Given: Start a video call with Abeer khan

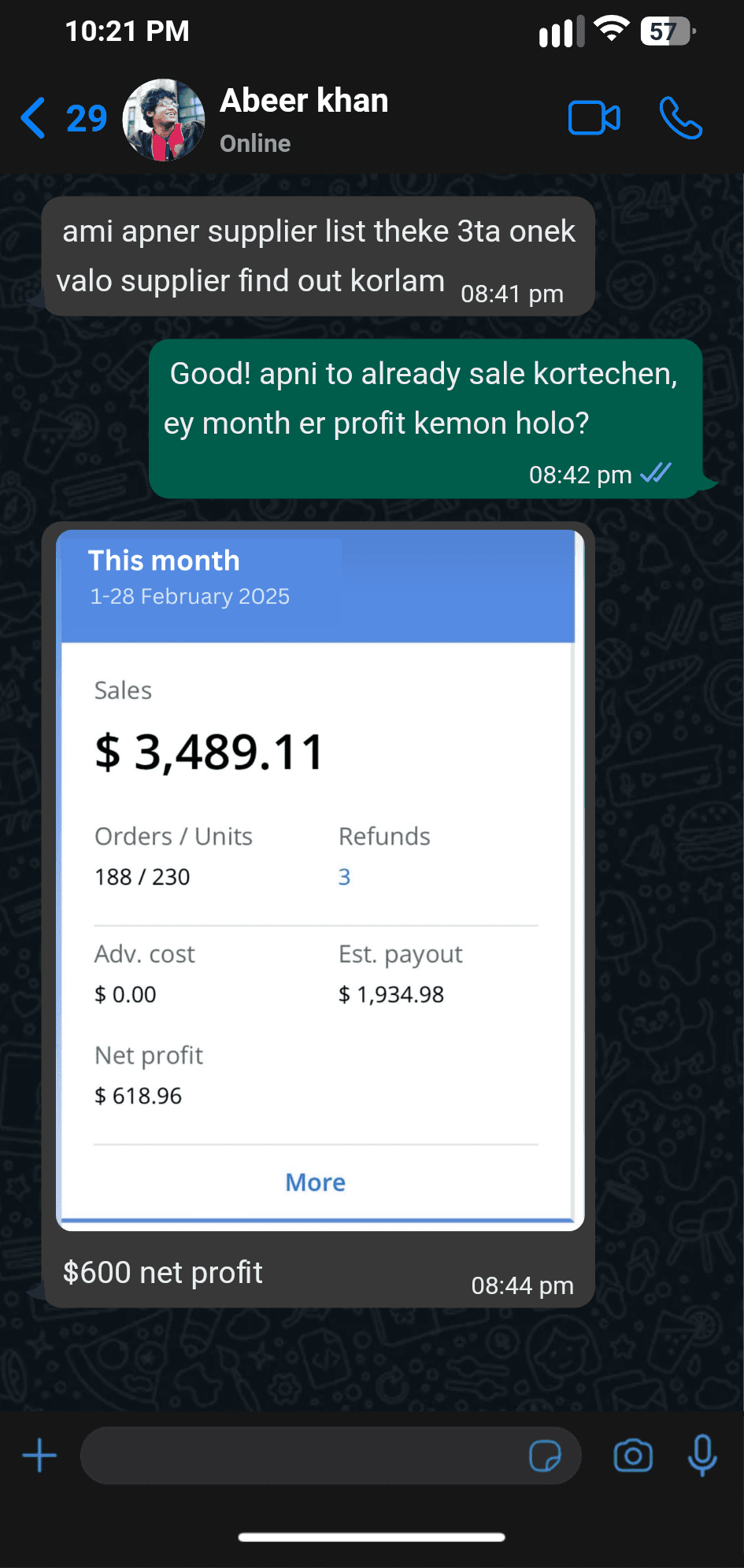Looking at the screenshot, I should coord(594,119).
